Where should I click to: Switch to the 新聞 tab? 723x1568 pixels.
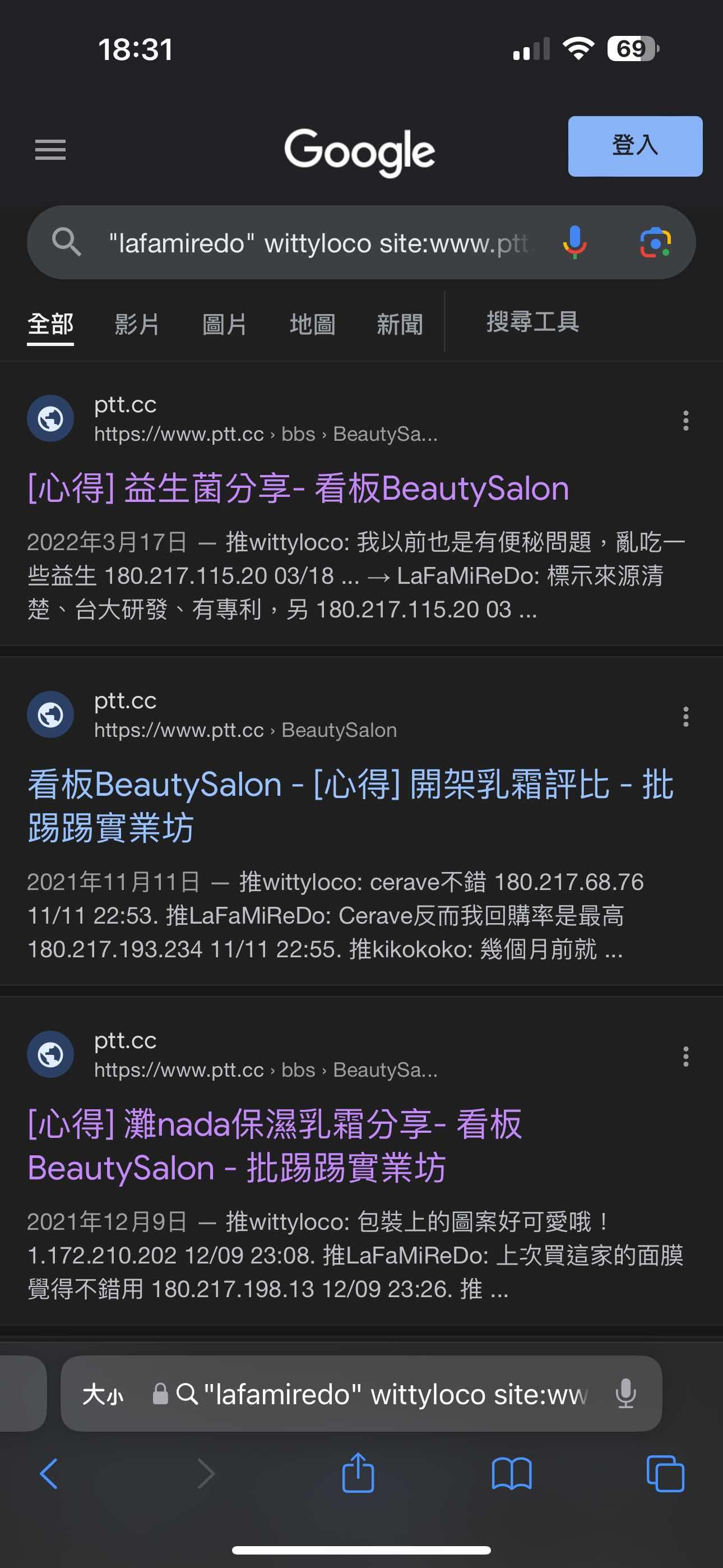point(399,324)
